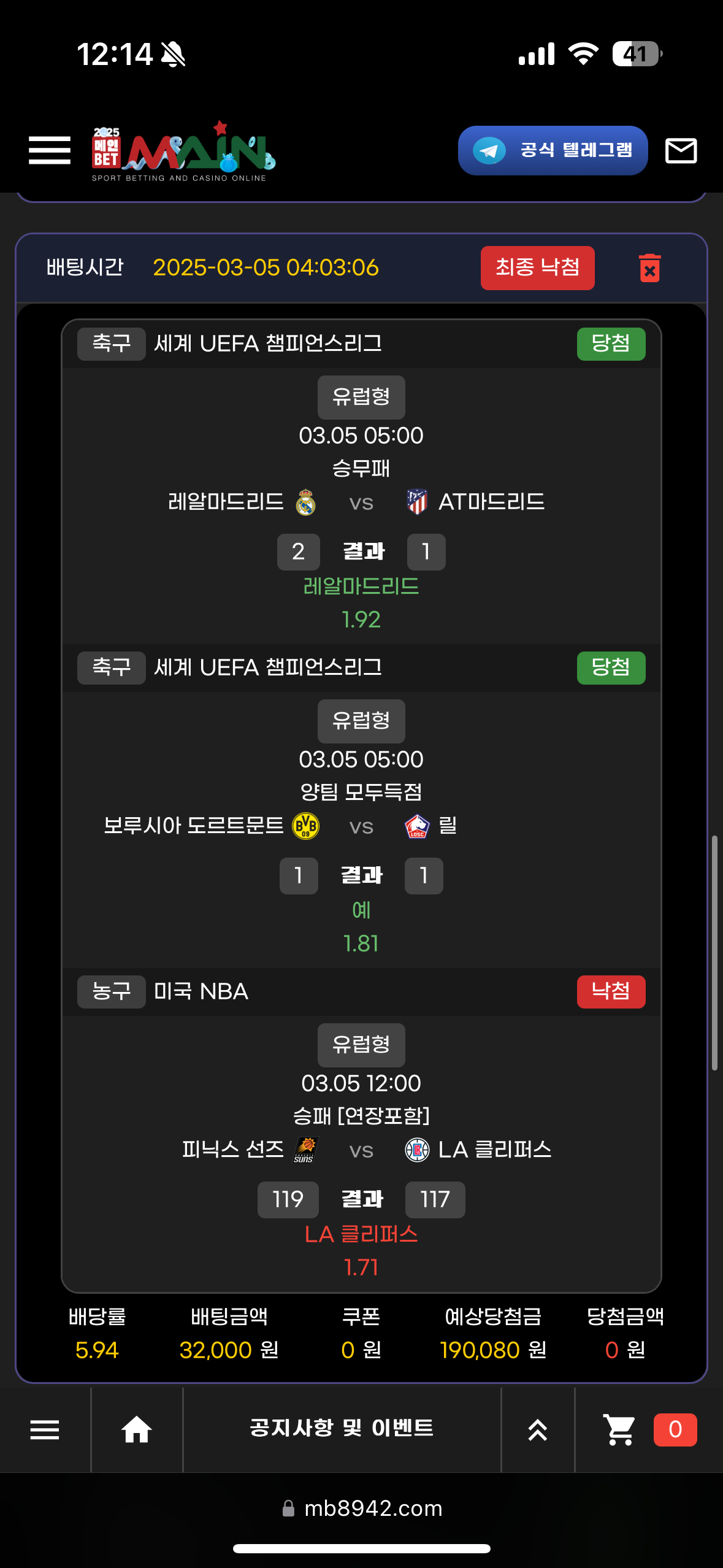The width and height of the screenshot is (723, 1568).
Task: Open 공지사항 및 이벤트 notices and events
Action: pyautogui.click(x=342, y=1429)
